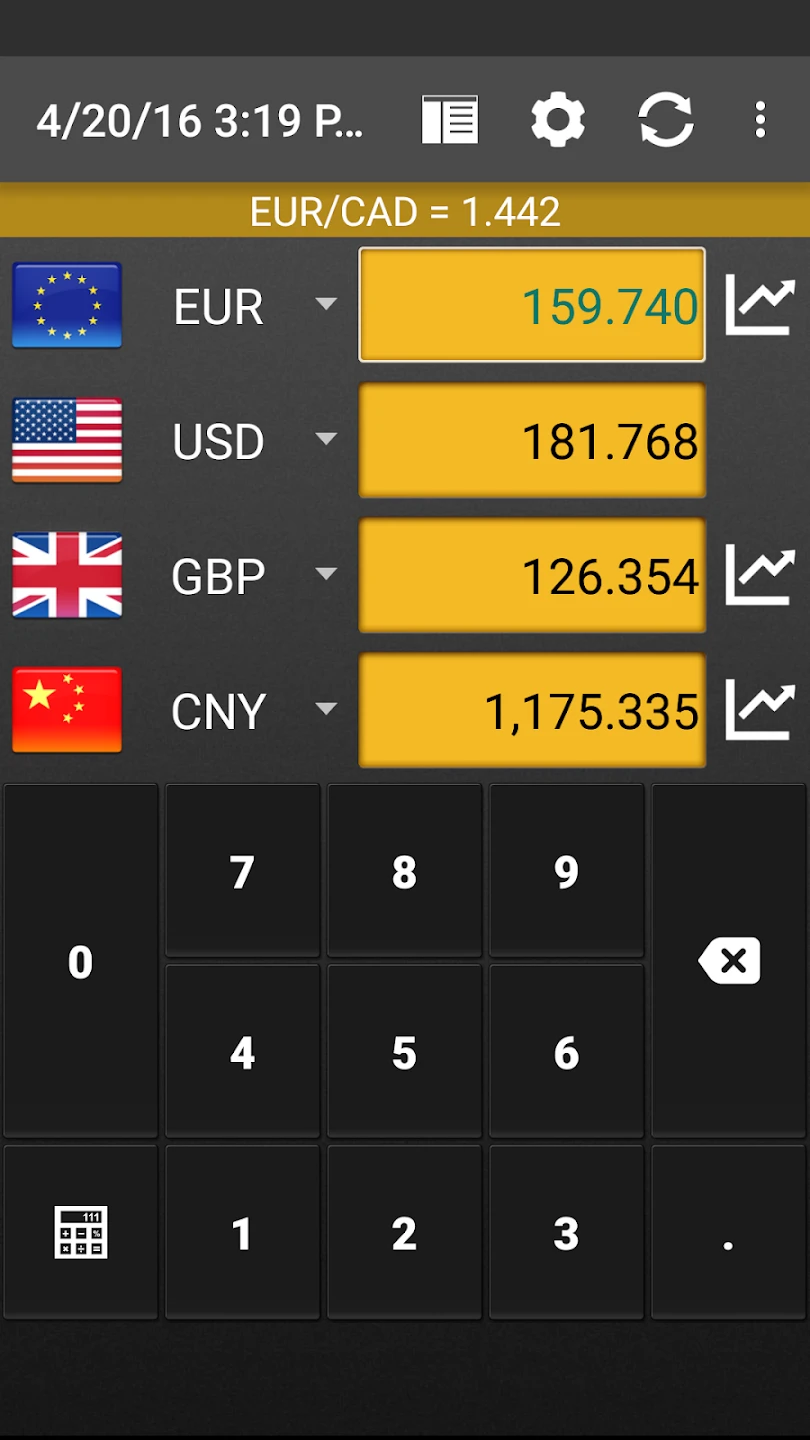810x1440 pixels.
Task: Open the overflow menu
Action: tap(760, 120)
